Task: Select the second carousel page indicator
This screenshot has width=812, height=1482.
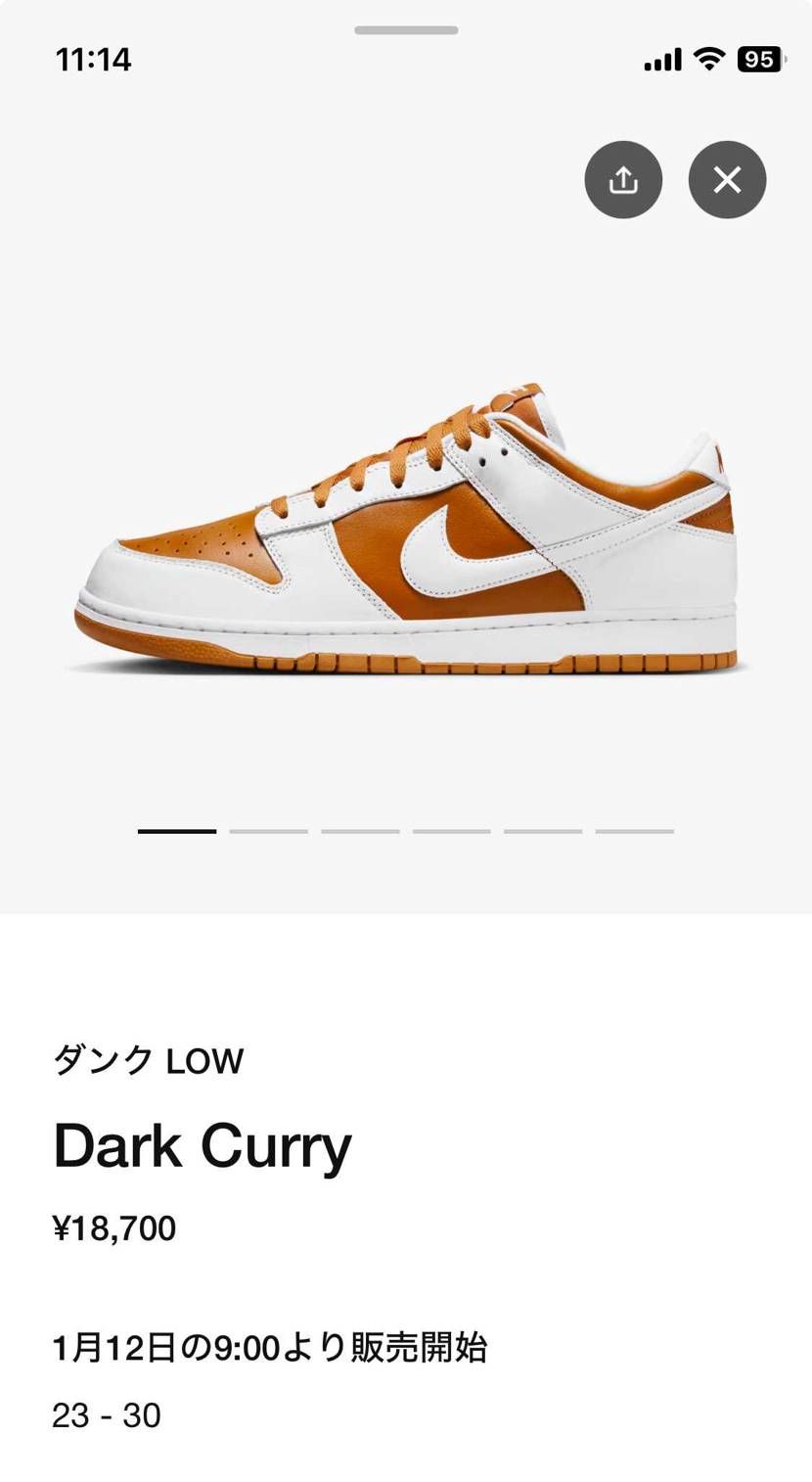Action: [x=268, y=830]
